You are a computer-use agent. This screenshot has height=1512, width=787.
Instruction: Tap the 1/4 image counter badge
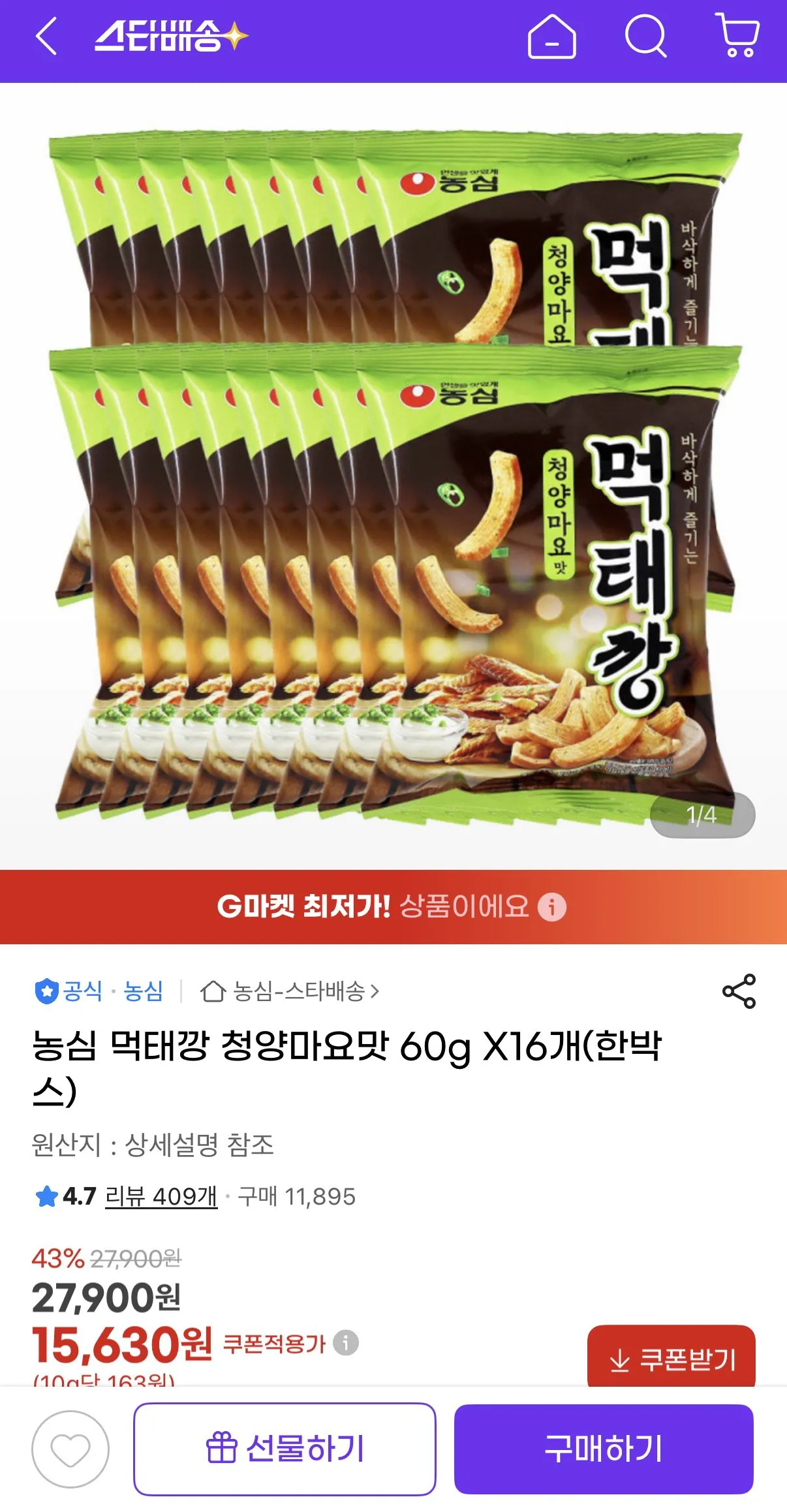tap(703, 814)
